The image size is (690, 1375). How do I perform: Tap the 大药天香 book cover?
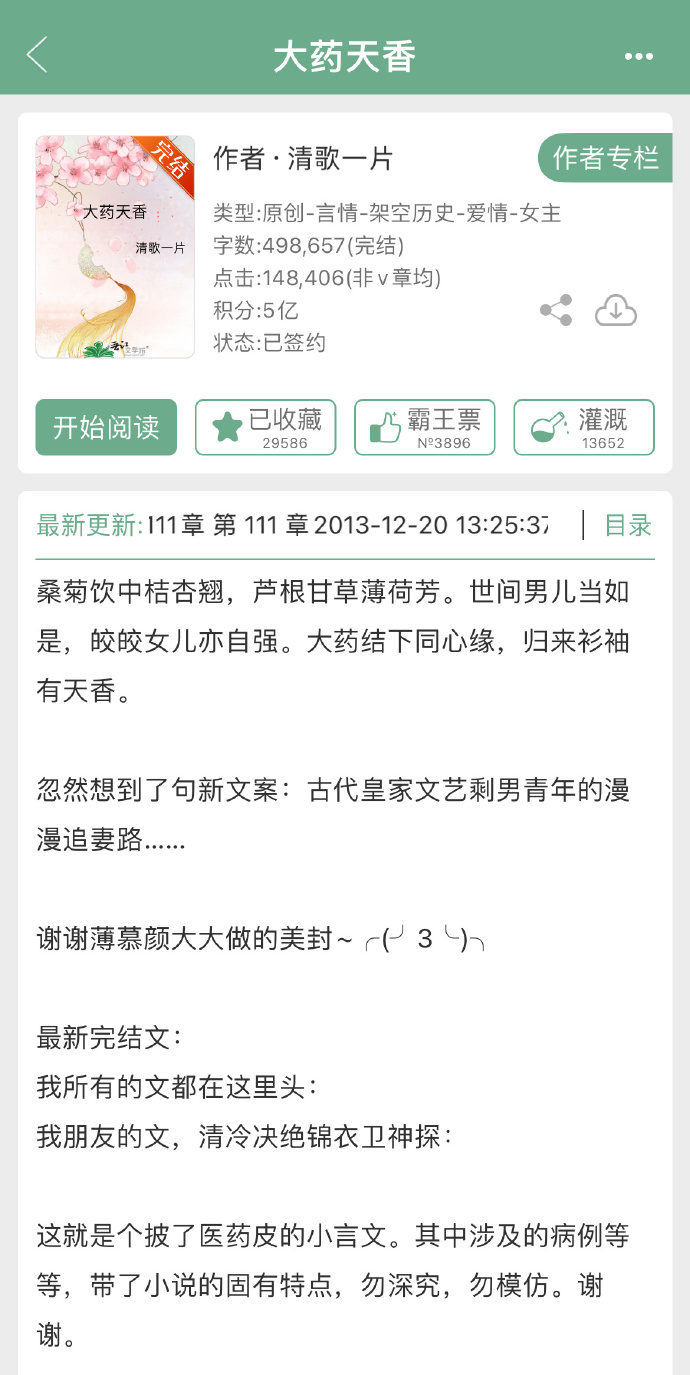click(115, 246)
